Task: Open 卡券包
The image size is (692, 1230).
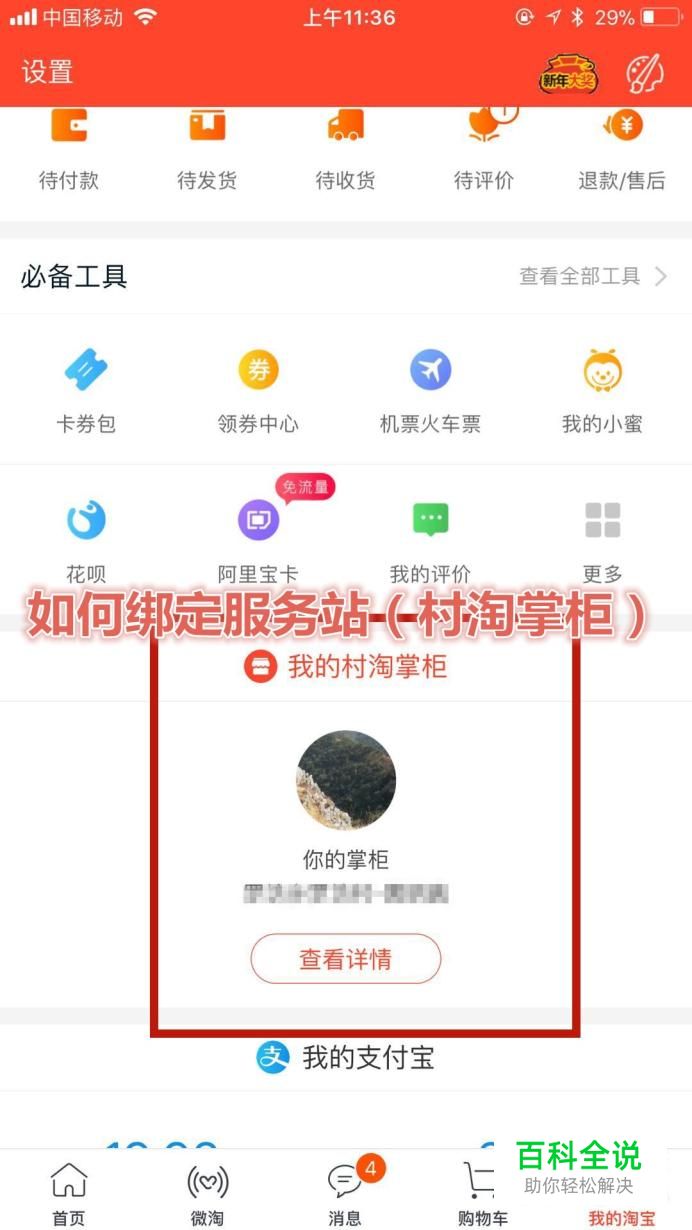Action: [x=86, y=392]
